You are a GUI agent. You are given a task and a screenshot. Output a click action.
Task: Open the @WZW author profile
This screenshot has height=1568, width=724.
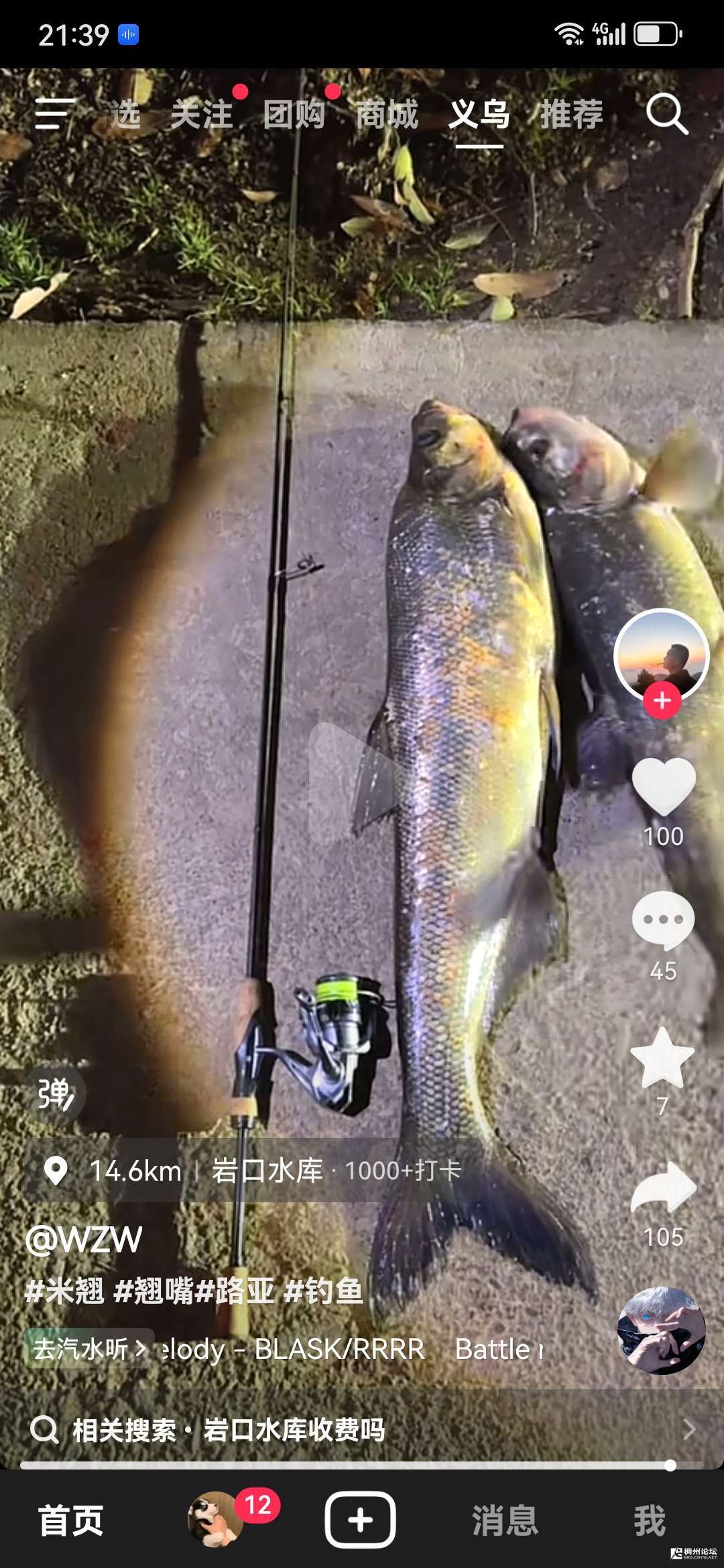[84, 1240]
